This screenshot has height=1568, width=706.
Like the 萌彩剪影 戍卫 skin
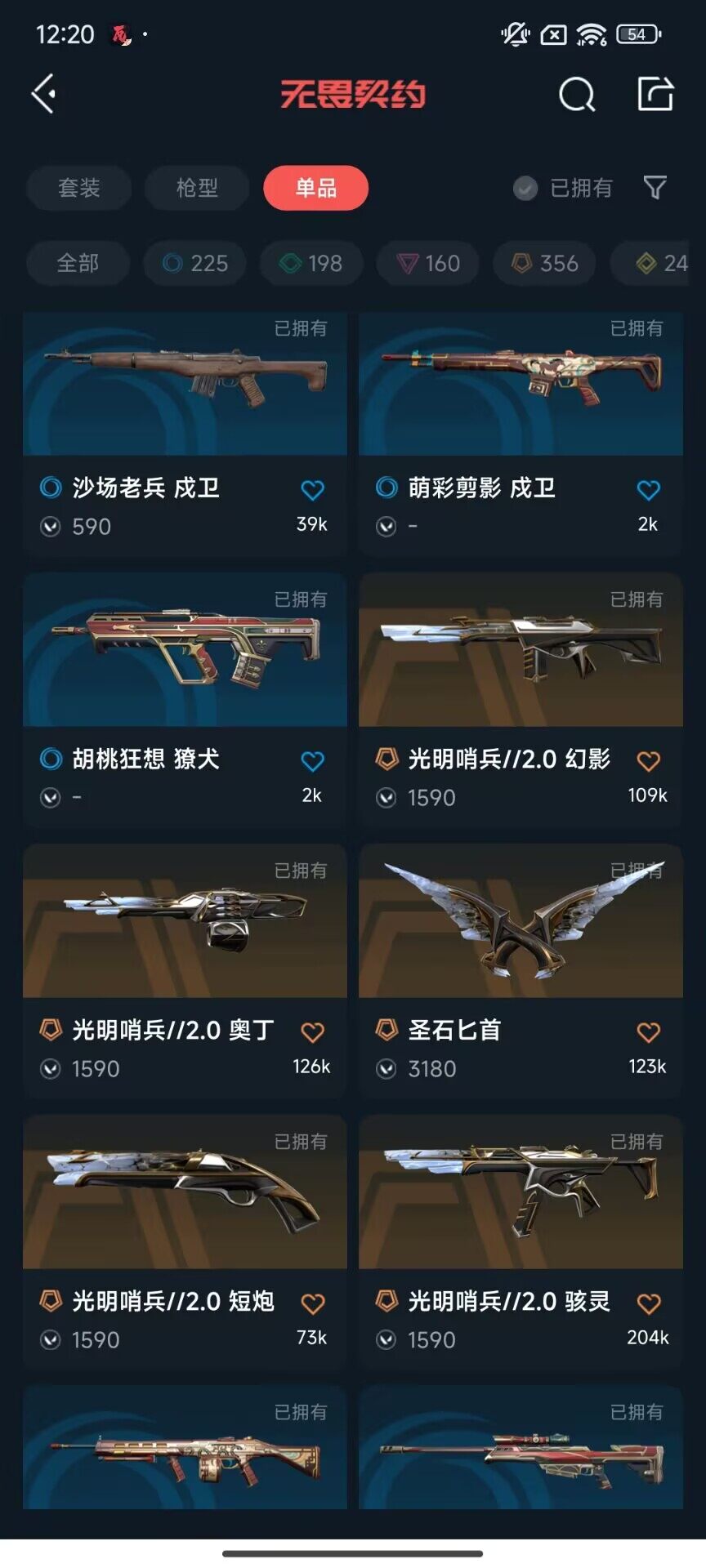click(x=648, y=490)
